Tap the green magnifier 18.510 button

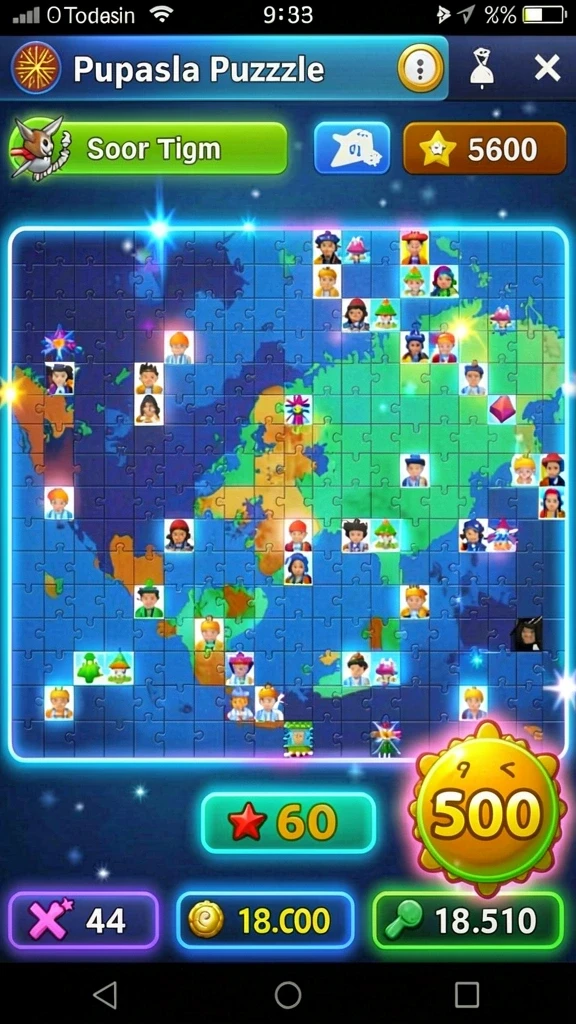tap(468, 920)
